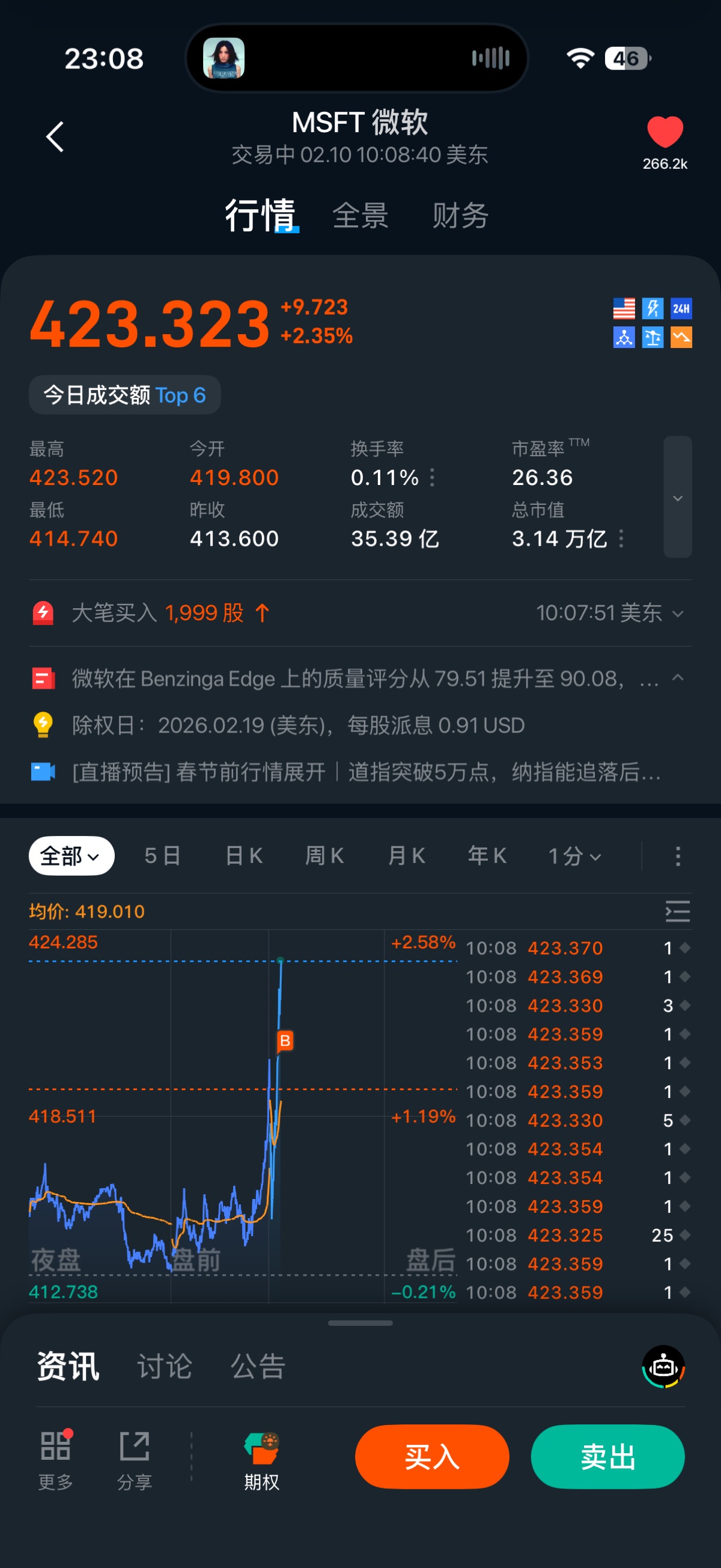Switch to the 讨论 tab

tap(164, 1366)
